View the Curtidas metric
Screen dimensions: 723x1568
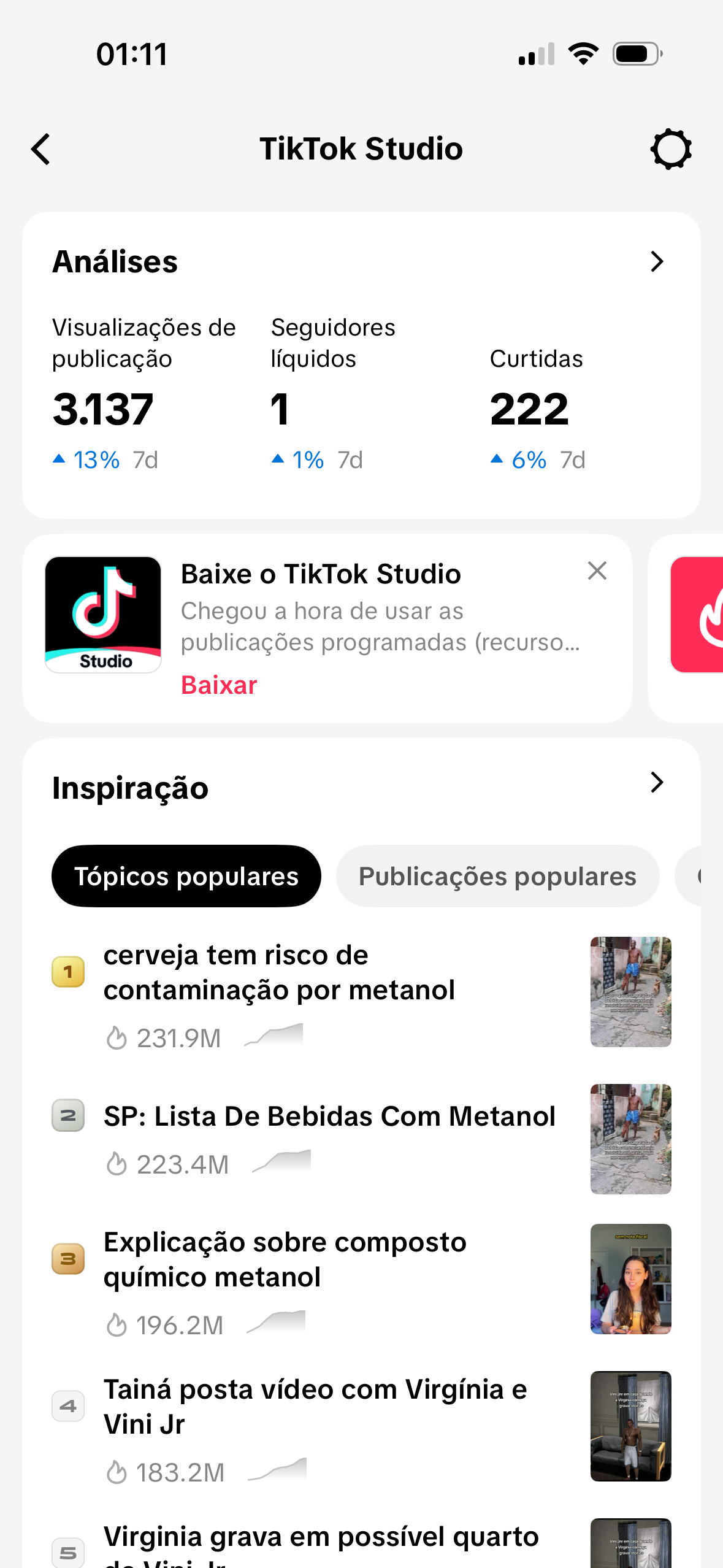pos(537,393)
